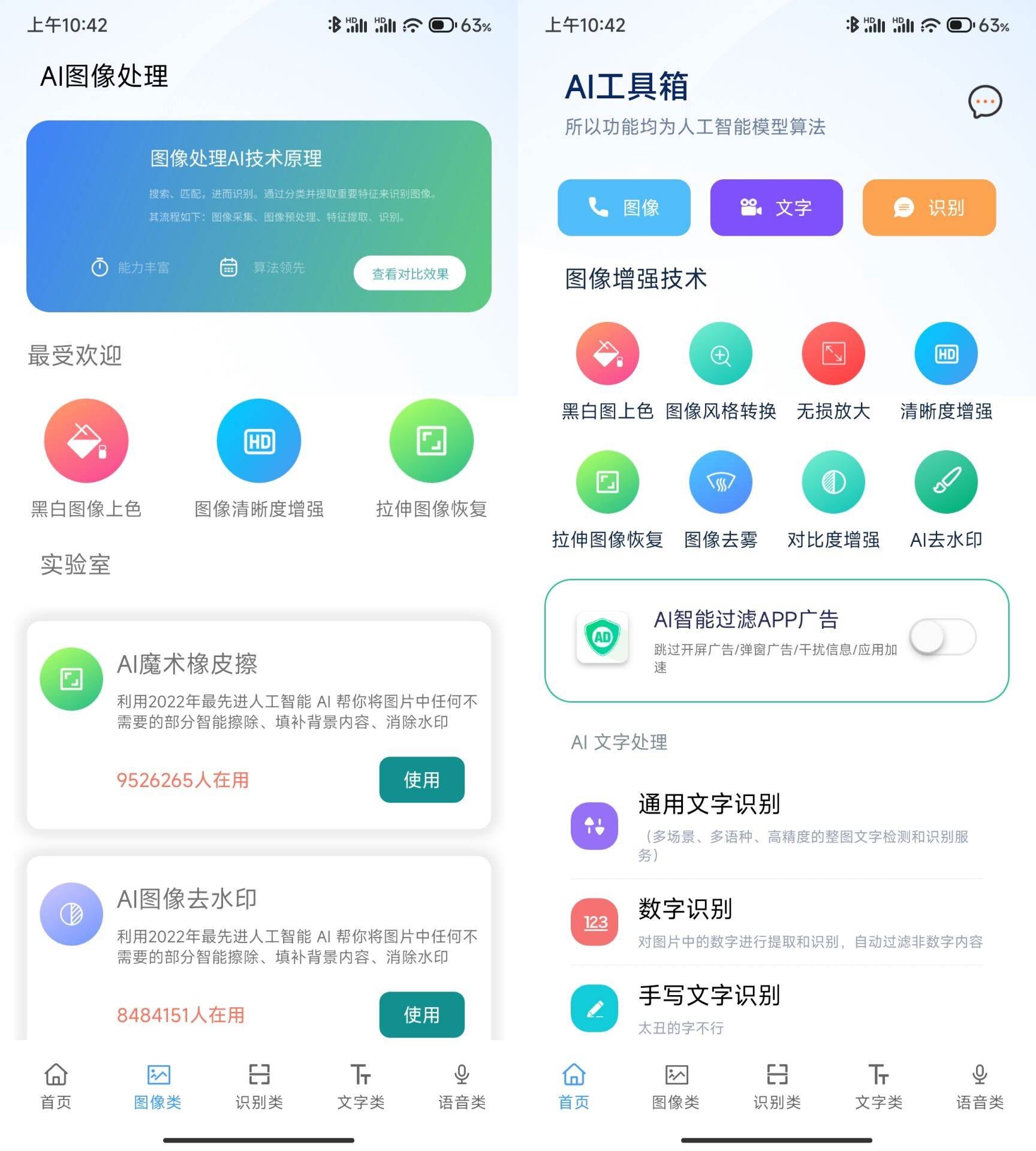Open AI去水印 tool
This screenshot has height=1151, width=1036.
click(945, 483)
